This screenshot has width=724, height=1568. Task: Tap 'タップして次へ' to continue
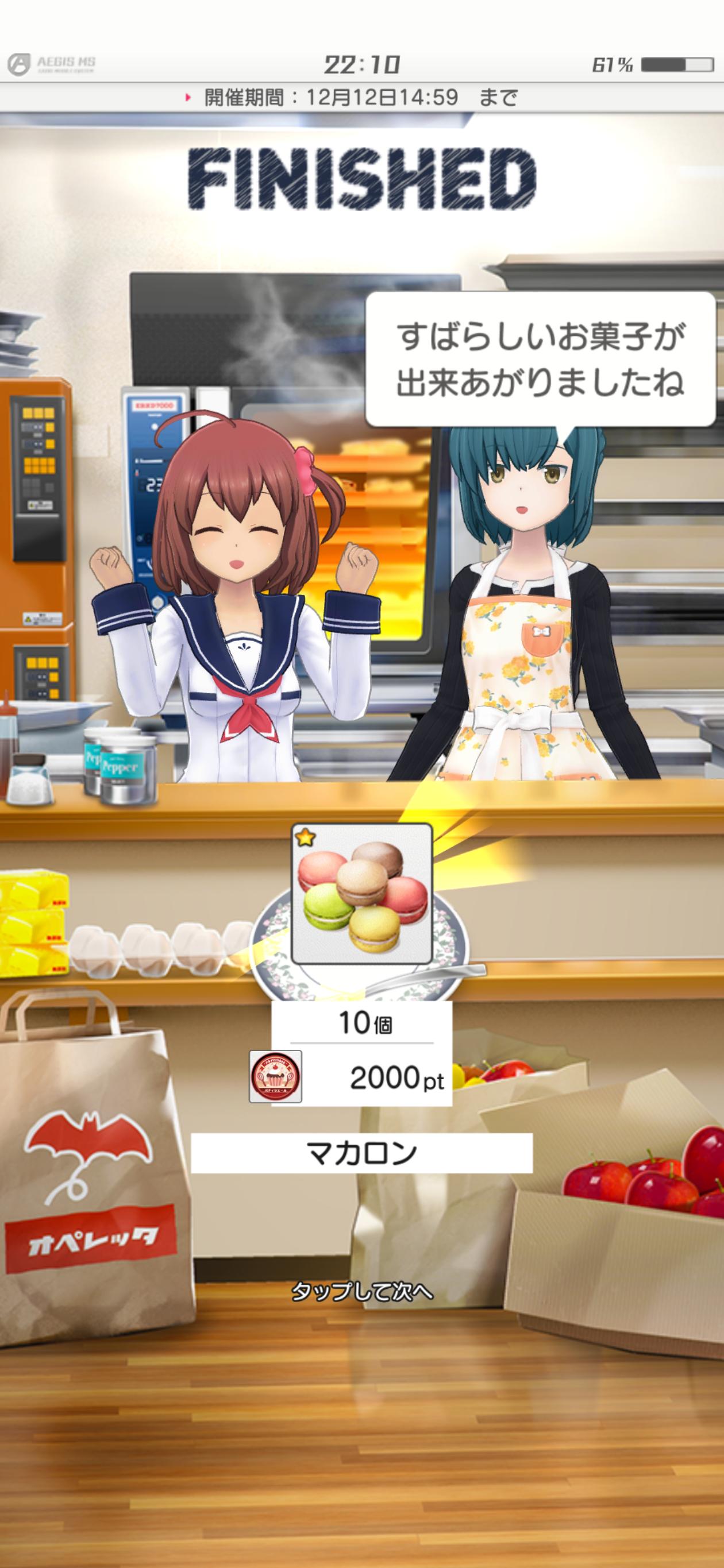pyautogui.click(x=361, y=1291)
